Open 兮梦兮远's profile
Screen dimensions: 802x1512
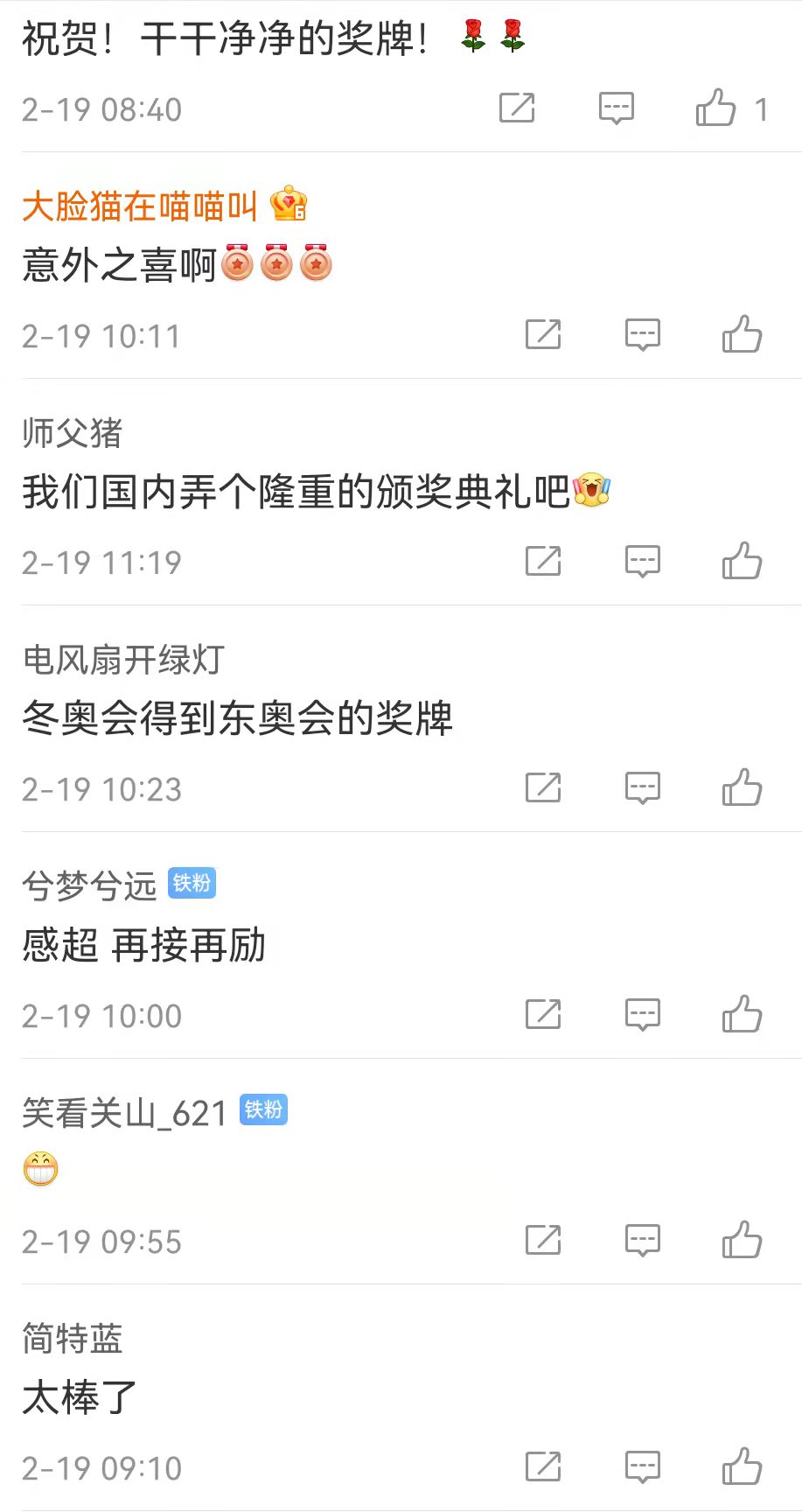pyautogui.click(x=89, y=885)
